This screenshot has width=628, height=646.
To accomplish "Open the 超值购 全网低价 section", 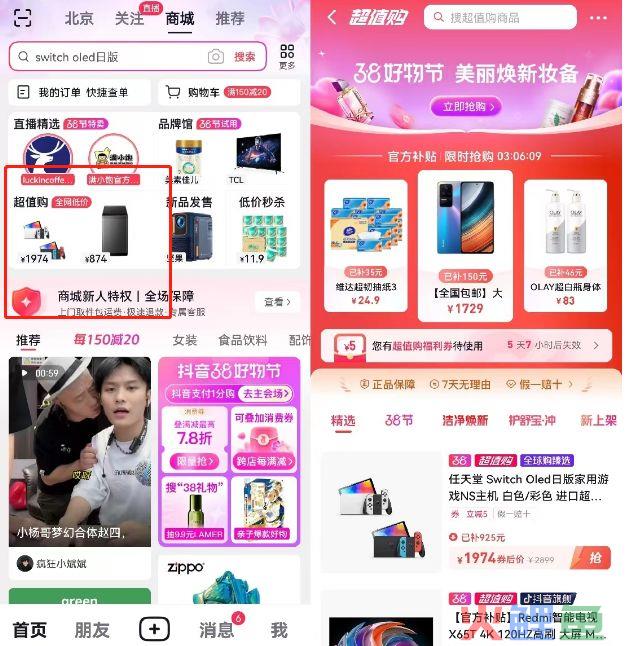I will 50,202.
